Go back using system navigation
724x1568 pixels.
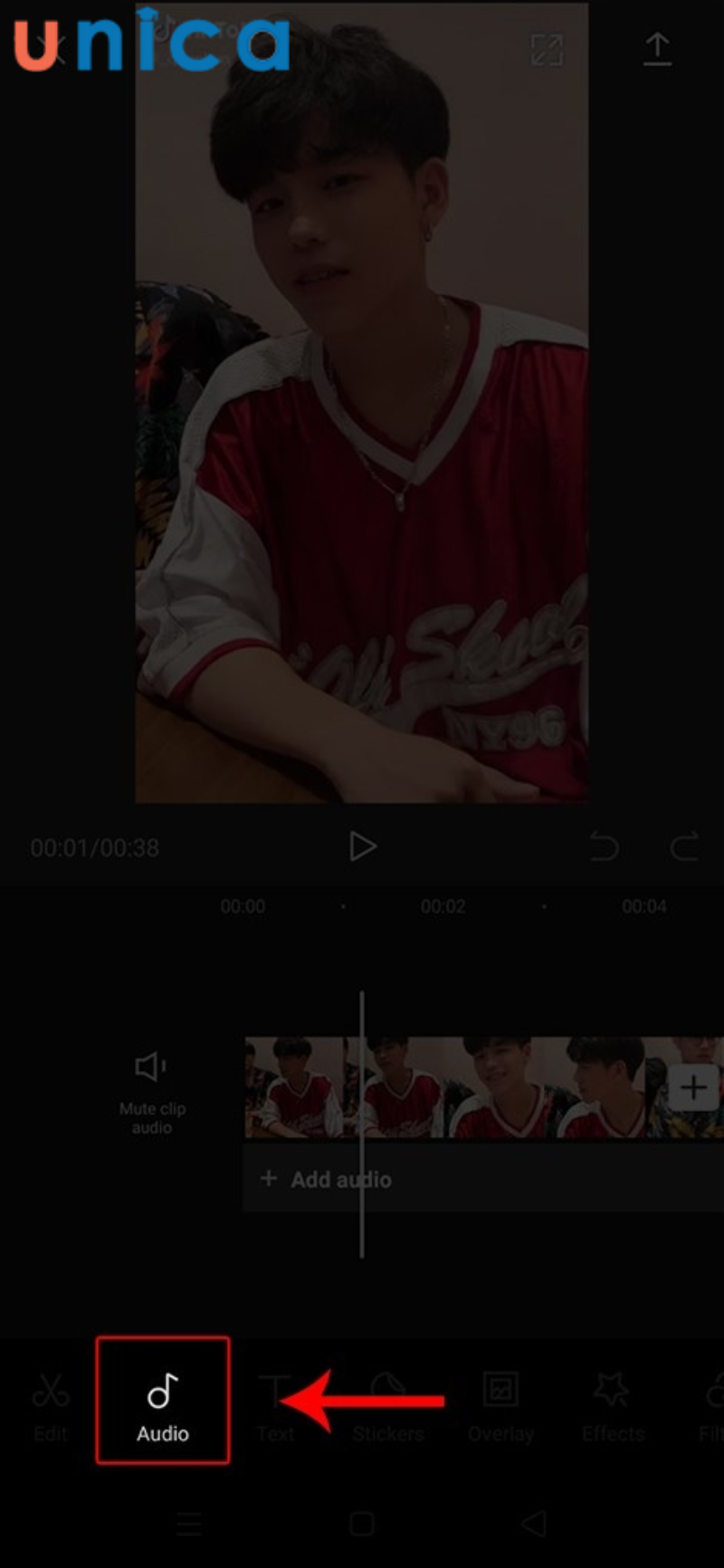point(534,1524)
